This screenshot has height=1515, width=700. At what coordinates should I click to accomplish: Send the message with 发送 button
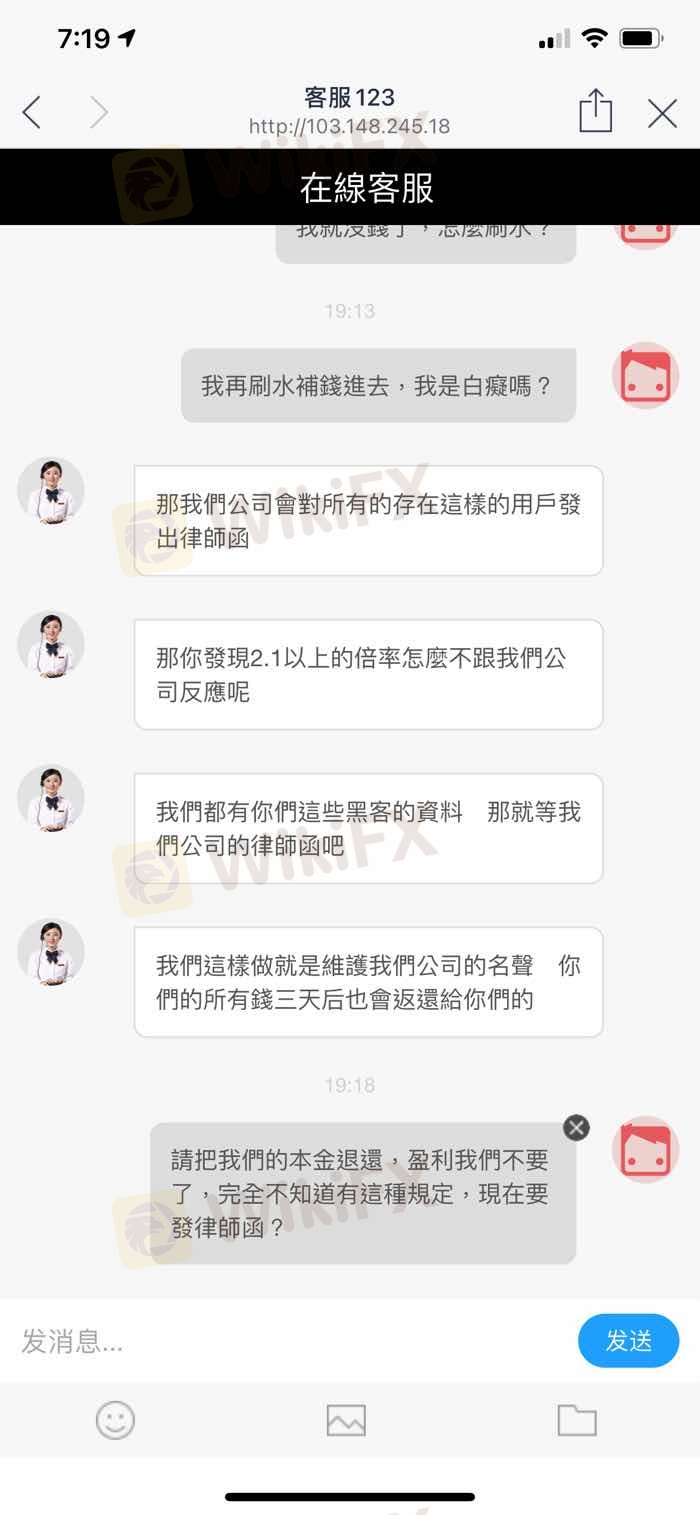(628, 1341)
